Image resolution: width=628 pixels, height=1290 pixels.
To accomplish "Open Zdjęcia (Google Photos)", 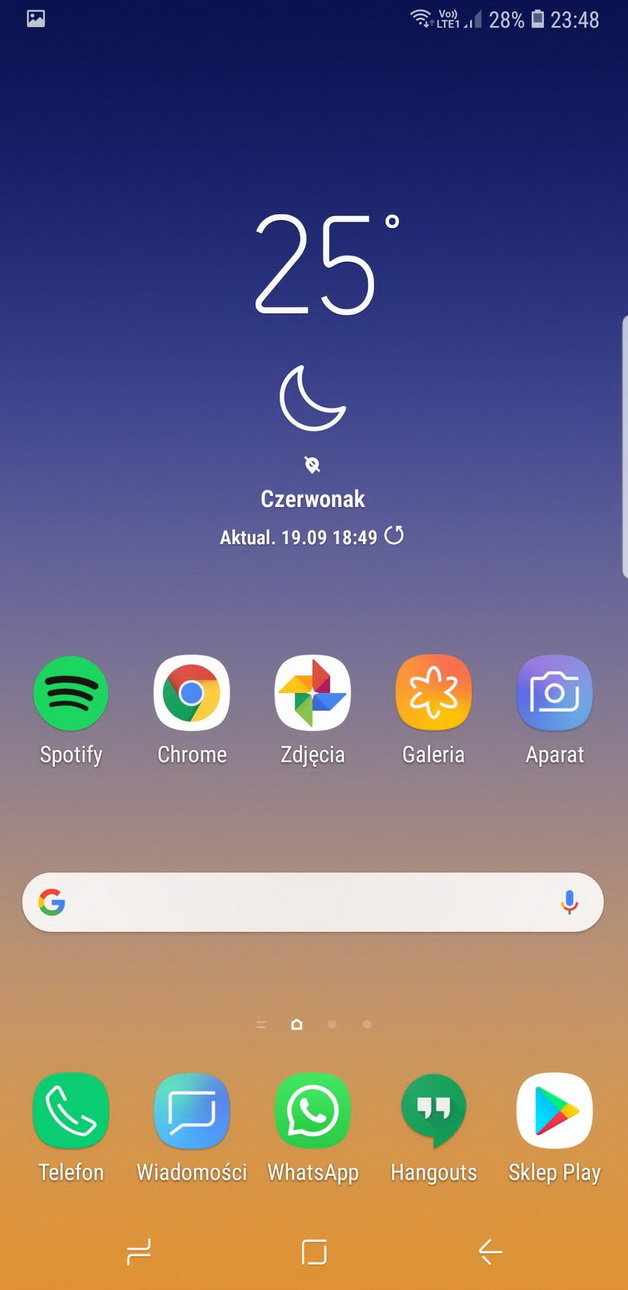I will pyautogui.click(x=313, y=693).
